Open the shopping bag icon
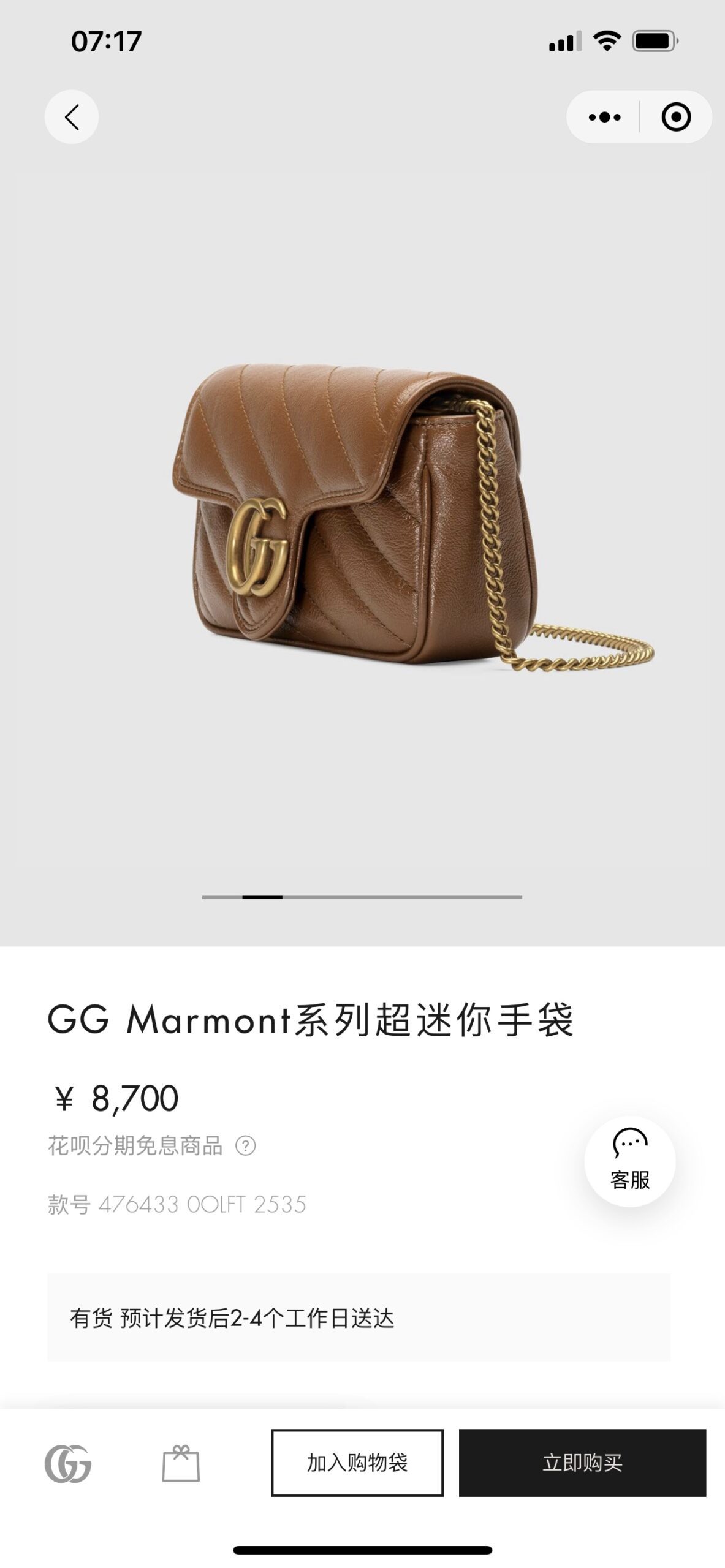The width and height of the screenshot is (725, 1568). [181, 1463]
